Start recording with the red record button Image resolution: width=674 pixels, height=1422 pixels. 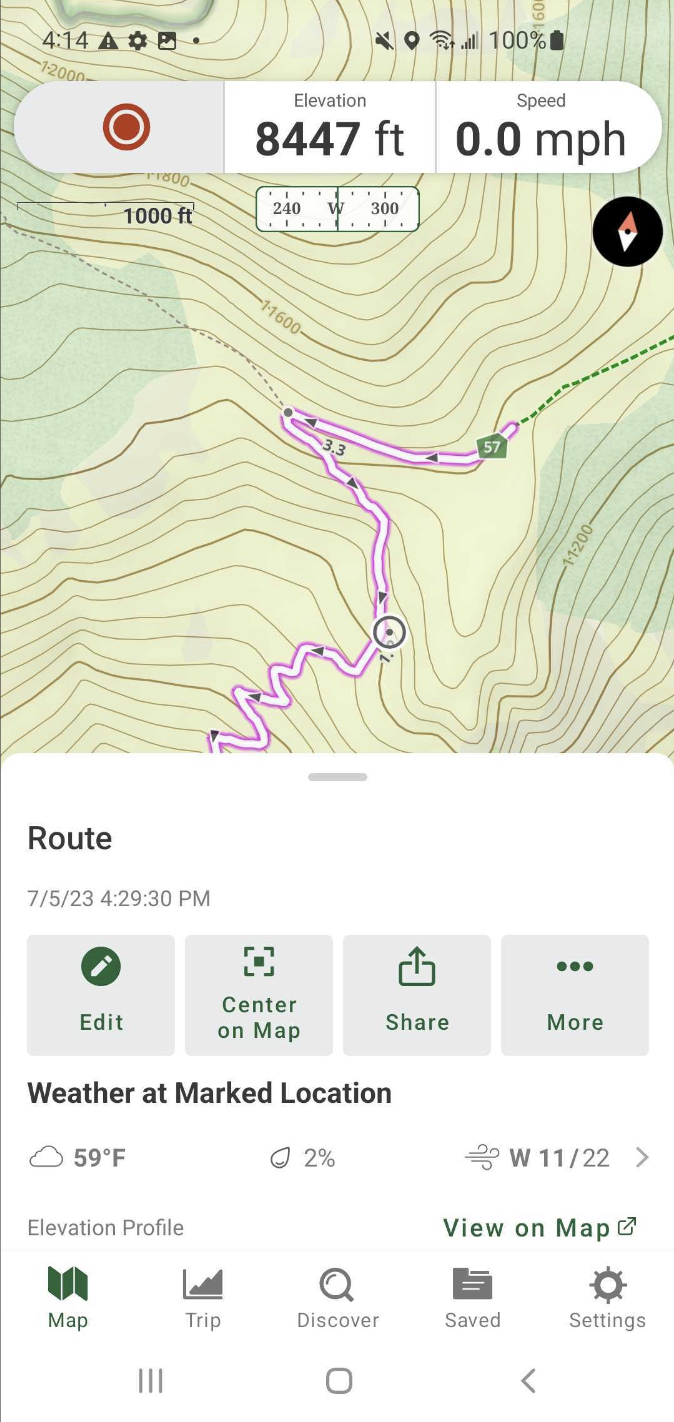tap(127, 128)
